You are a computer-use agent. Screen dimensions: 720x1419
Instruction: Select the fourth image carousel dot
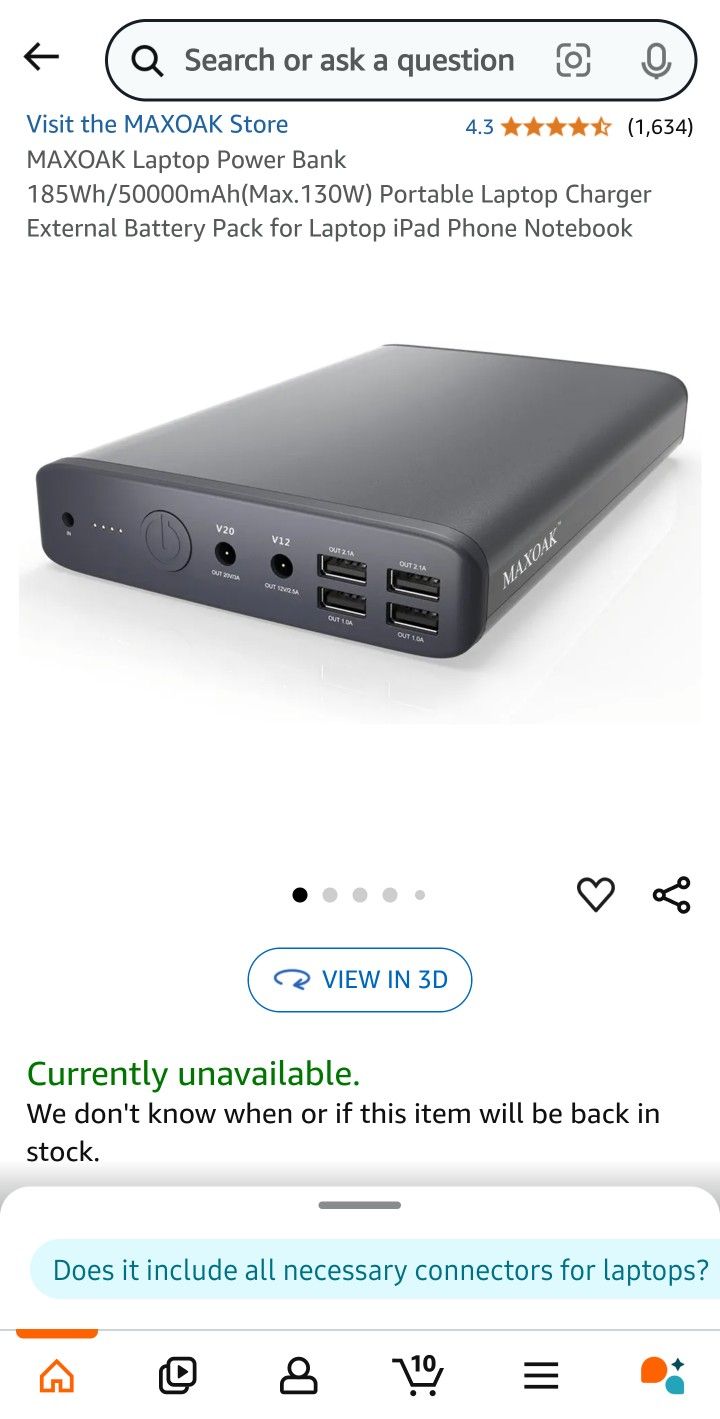point(389,894)
